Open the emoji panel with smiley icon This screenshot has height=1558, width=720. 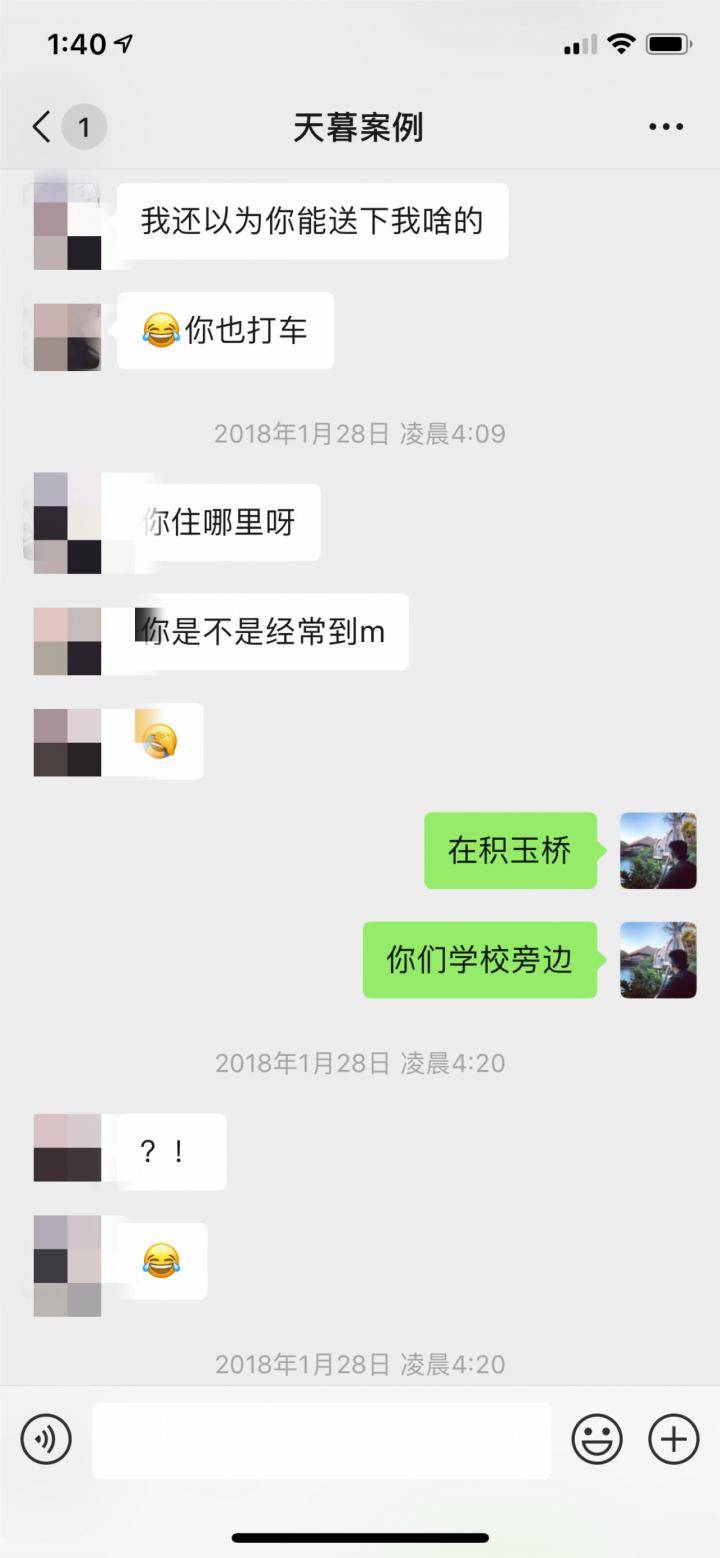(597, 1440)
